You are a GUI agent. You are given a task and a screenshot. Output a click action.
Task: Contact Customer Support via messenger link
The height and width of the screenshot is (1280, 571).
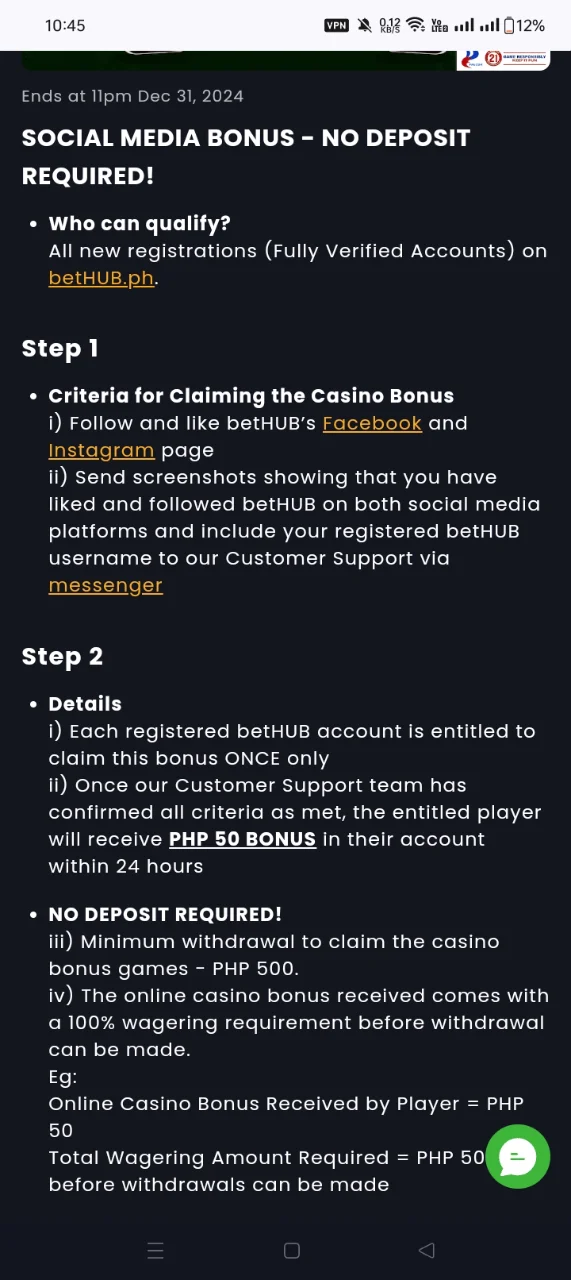click(105, 585)
